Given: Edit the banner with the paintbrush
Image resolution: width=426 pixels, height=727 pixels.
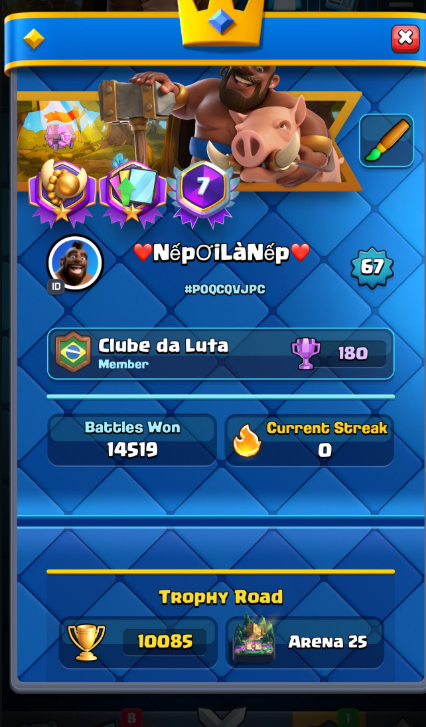Looking at the screenshot, I should pos(387,140).
